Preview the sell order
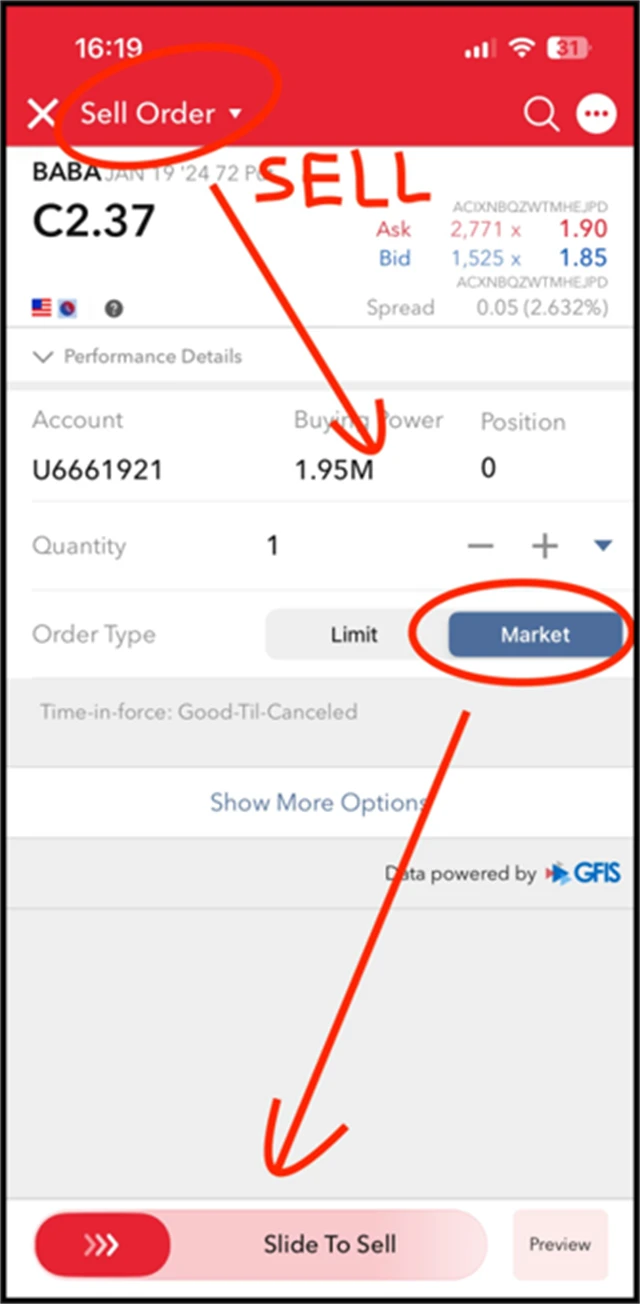640x1304 pixels. tap(559, 1244)
